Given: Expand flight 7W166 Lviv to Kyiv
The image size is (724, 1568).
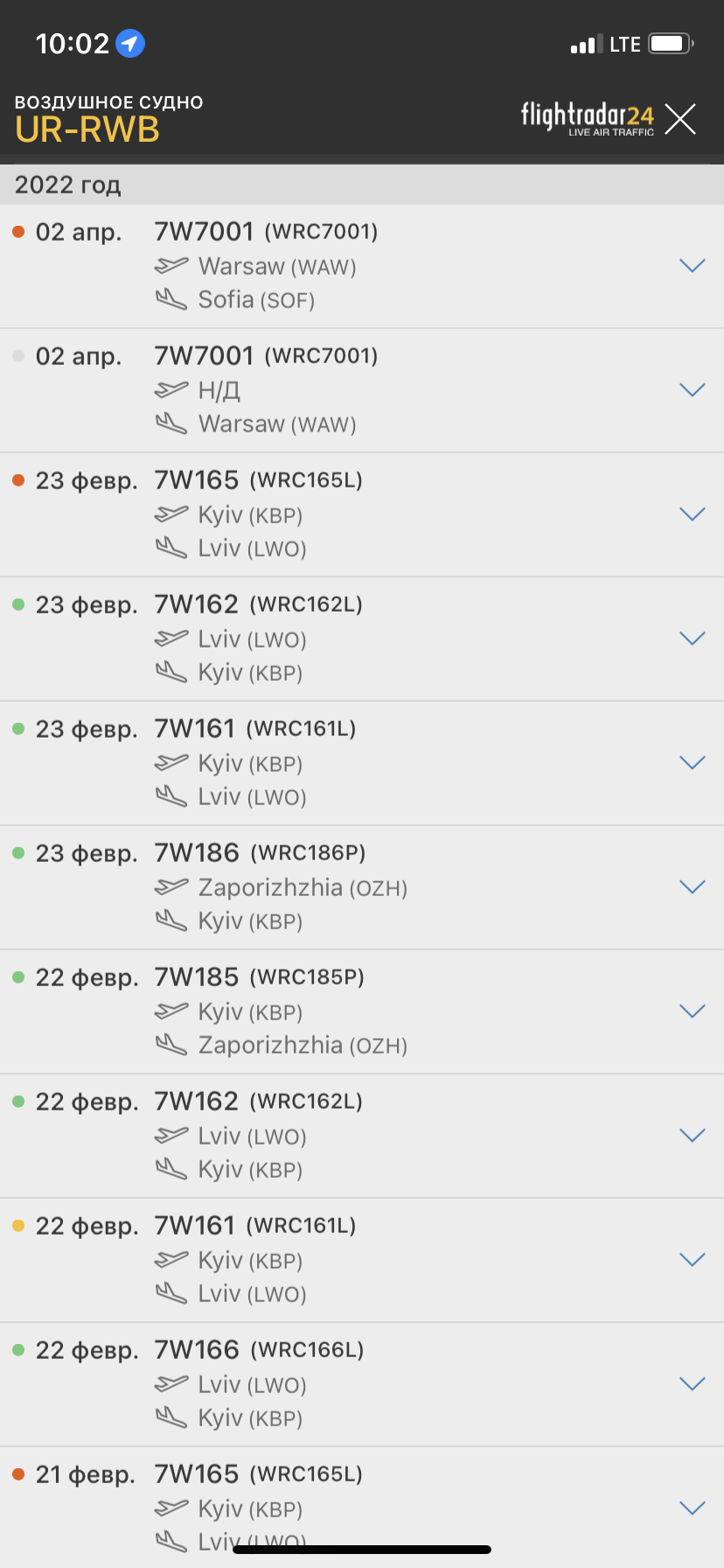Looking at the screenshot, I should click(x=692, y=1384).
